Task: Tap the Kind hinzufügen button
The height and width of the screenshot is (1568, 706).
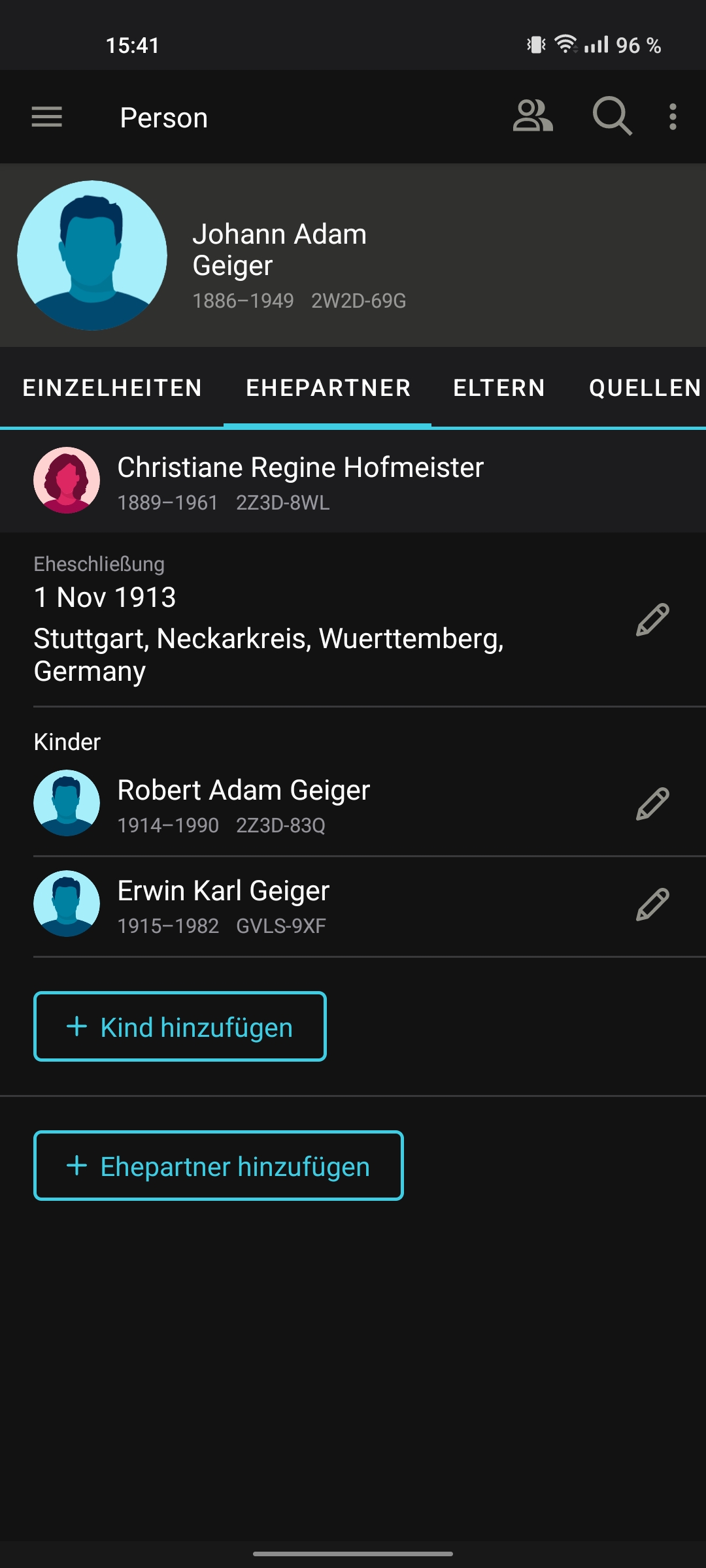Action: click(x=180, y=1027)
